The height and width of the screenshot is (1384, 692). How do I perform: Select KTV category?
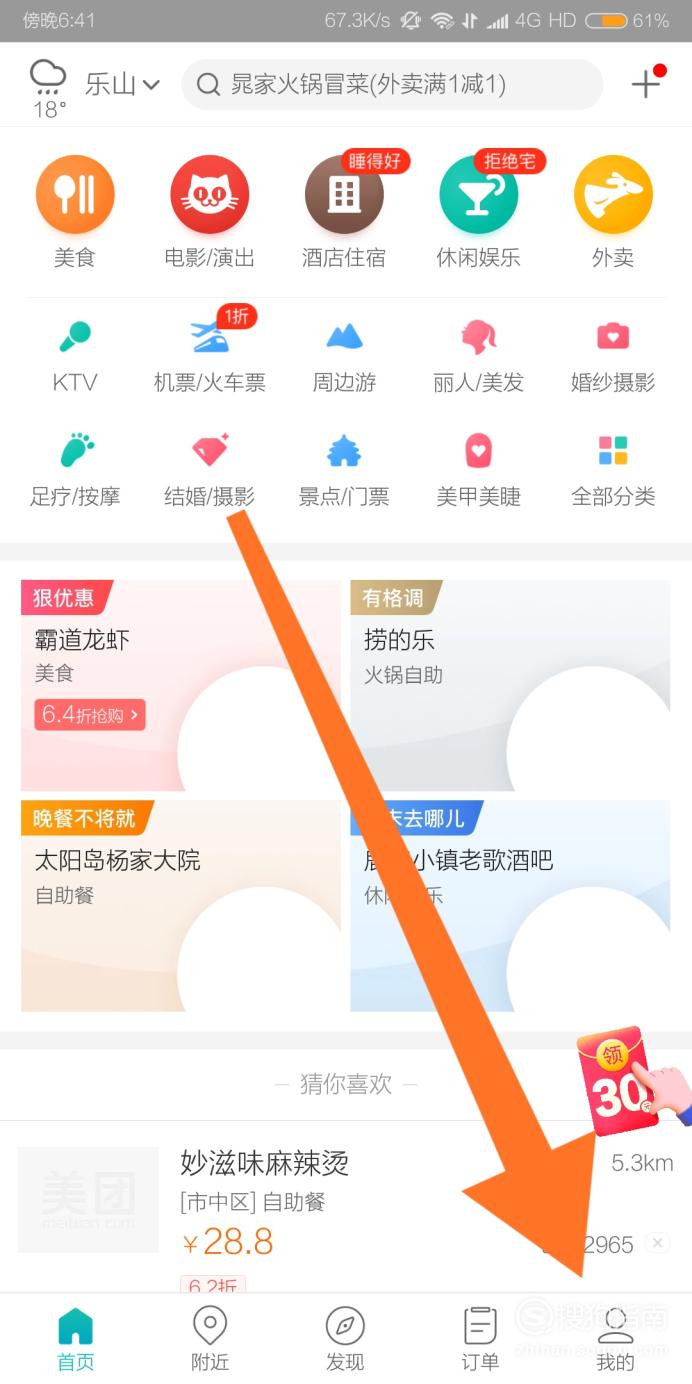pyautogui.click(x=75, y=356)
